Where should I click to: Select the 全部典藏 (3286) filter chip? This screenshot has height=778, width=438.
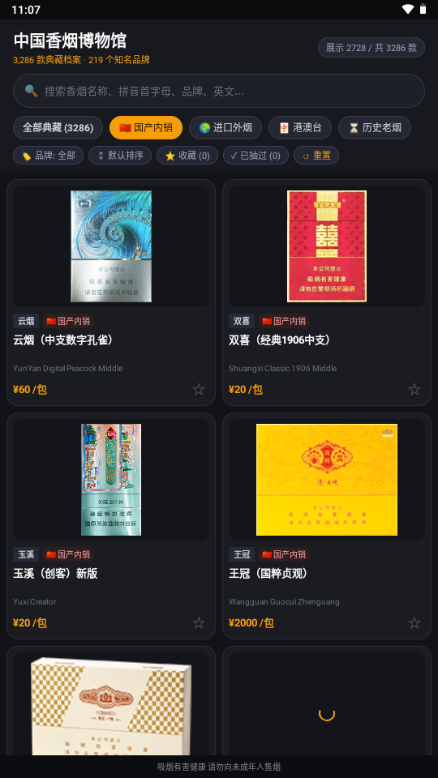[58, 128]
